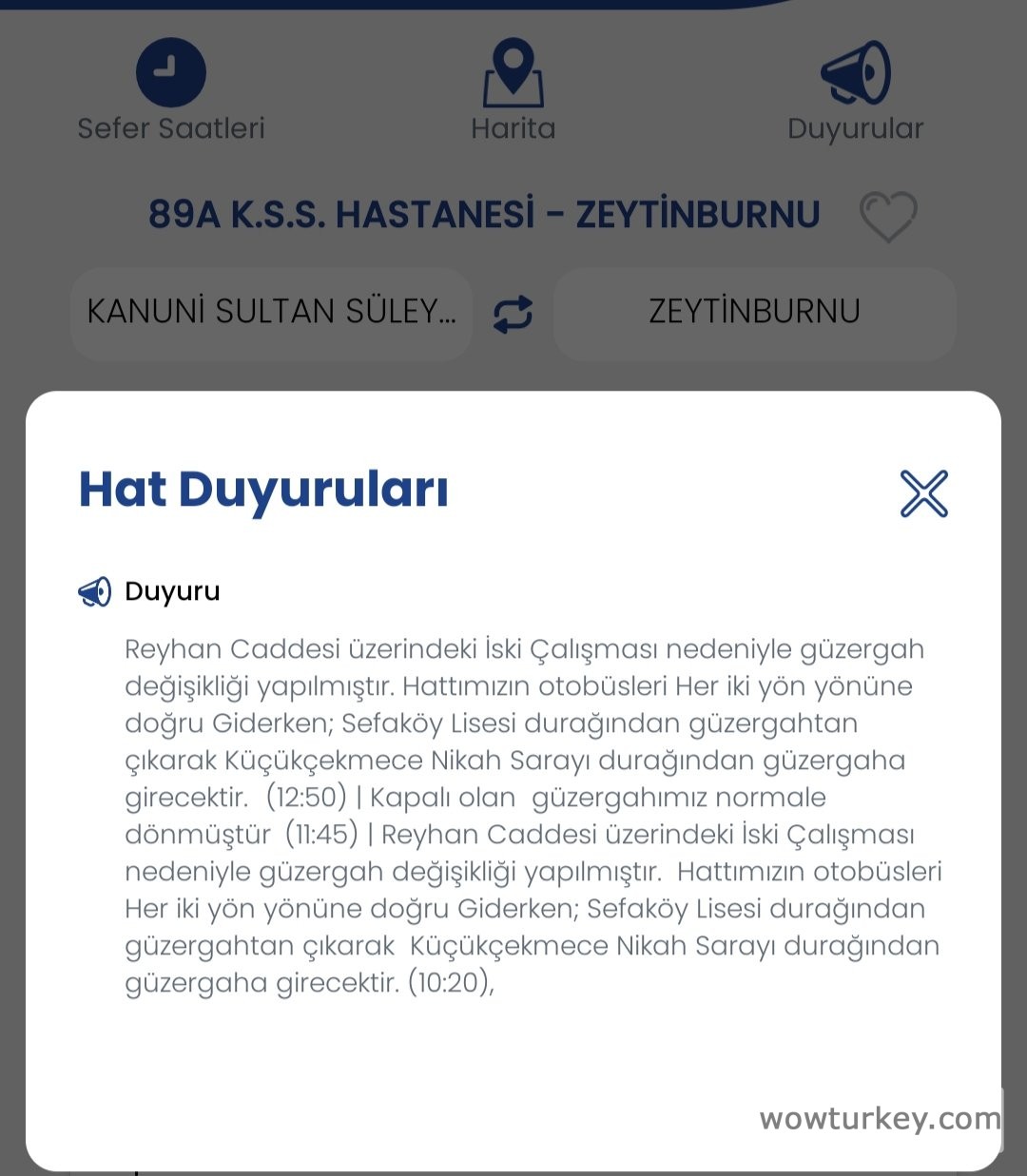
Task: Select the Kanuni Sultan Süleyman direction
Action: tap(271, 313)
